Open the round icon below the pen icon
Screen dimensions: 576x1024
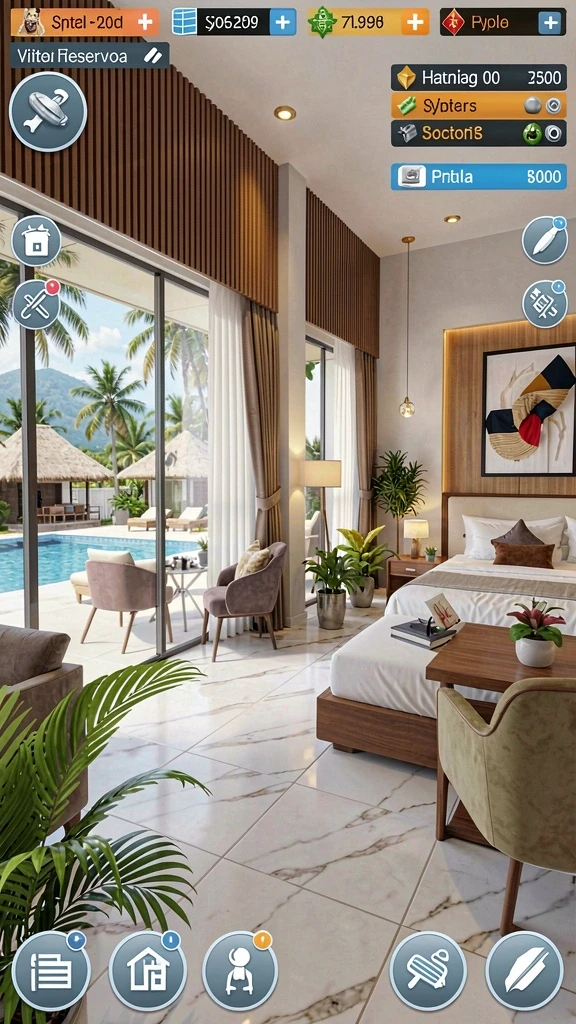click(545, 304)
